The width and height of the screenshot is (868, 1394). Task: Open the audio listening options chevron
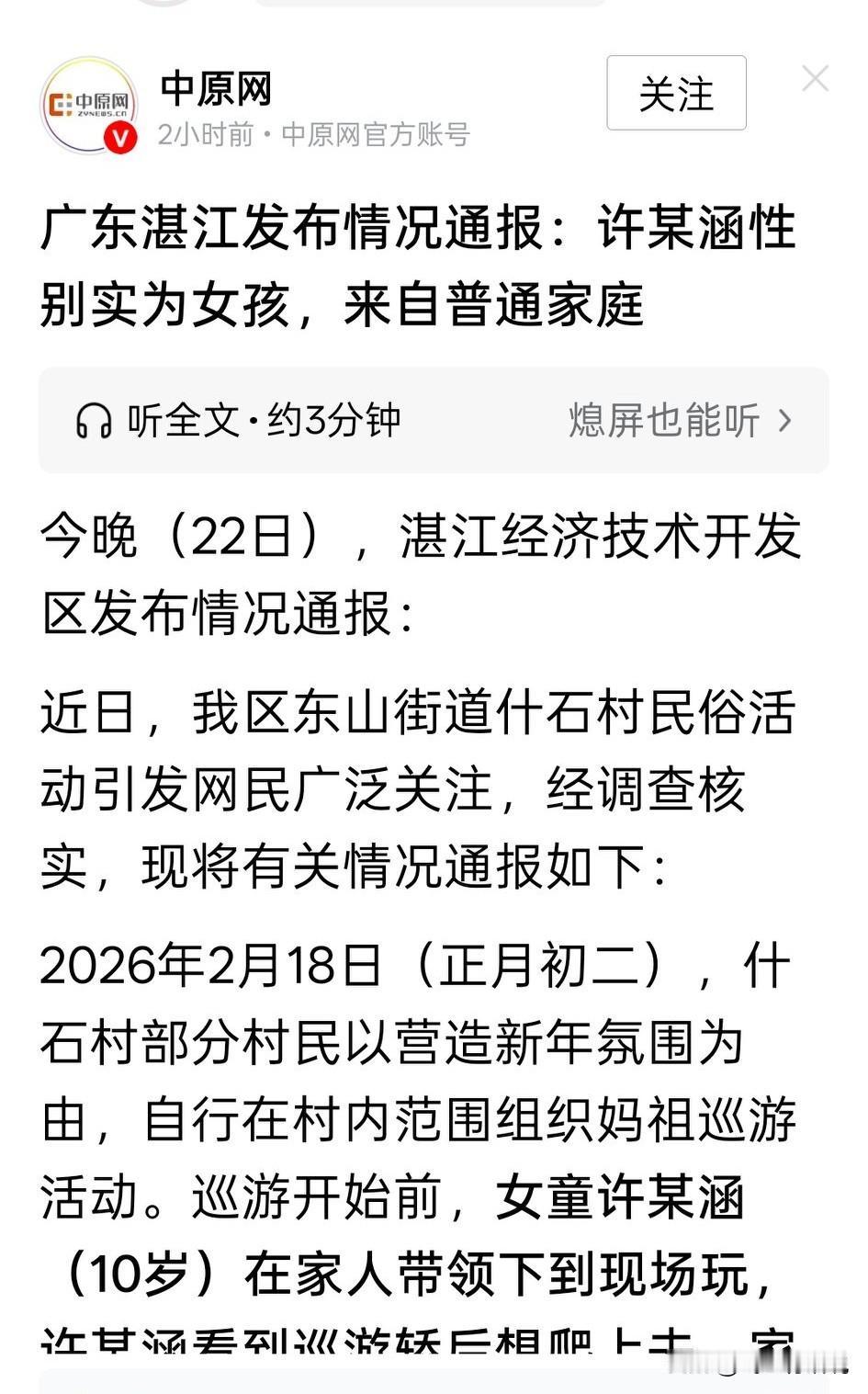click(x=786, y=420)
